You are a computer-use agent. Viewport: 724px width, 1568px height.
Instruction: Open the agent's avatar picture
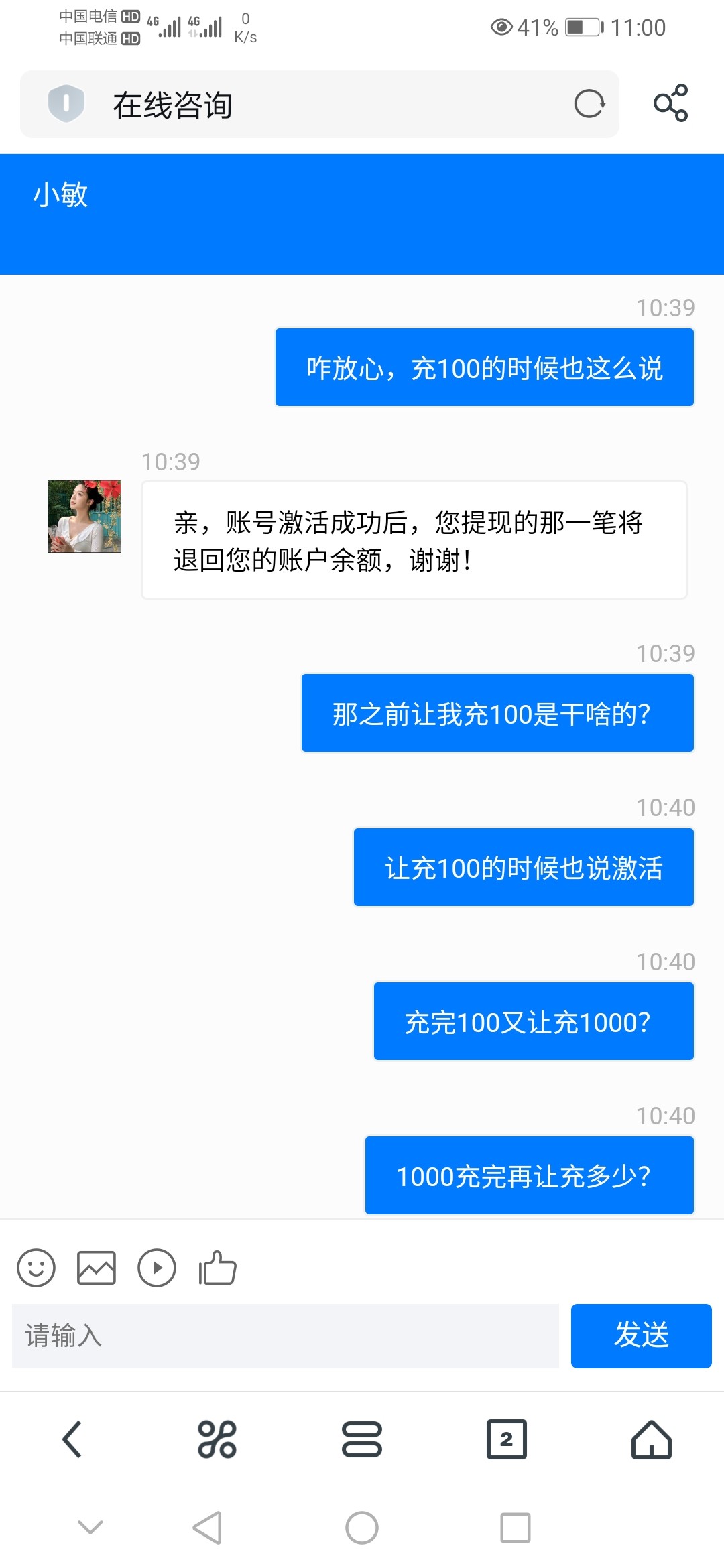click(x=84, y=517)
